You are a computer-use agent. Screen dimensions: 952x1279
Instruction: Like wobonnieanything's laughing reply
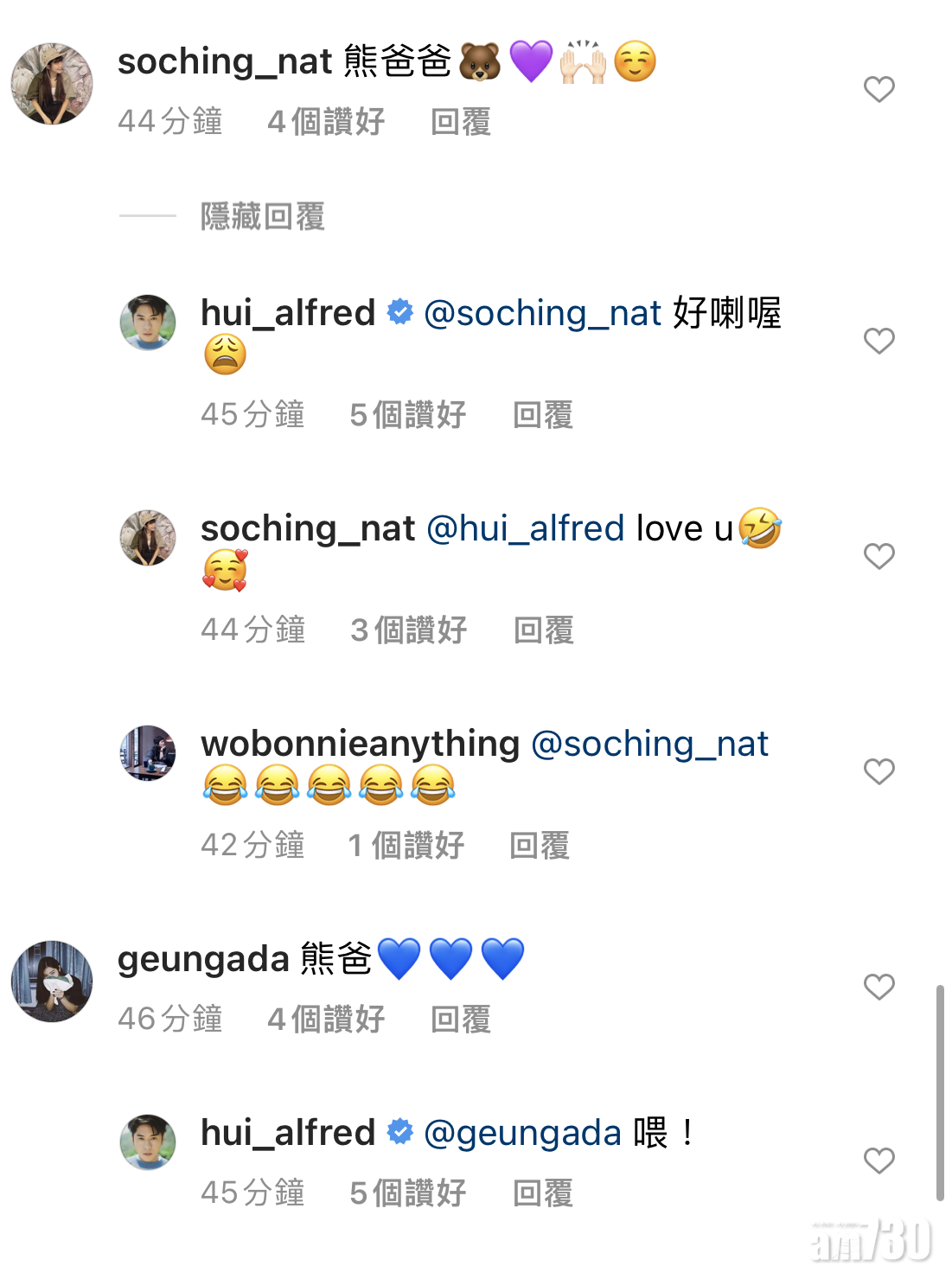[x=879, y=771]
